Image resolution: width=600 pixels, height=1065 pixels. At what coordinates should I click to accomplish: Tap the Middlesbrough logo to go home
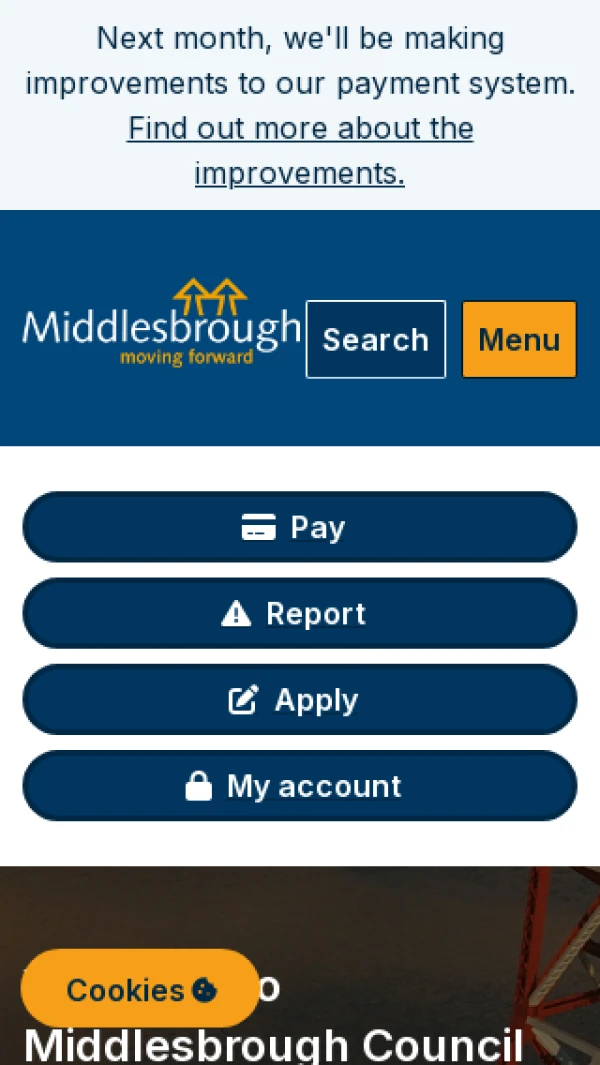click(161, 323)
